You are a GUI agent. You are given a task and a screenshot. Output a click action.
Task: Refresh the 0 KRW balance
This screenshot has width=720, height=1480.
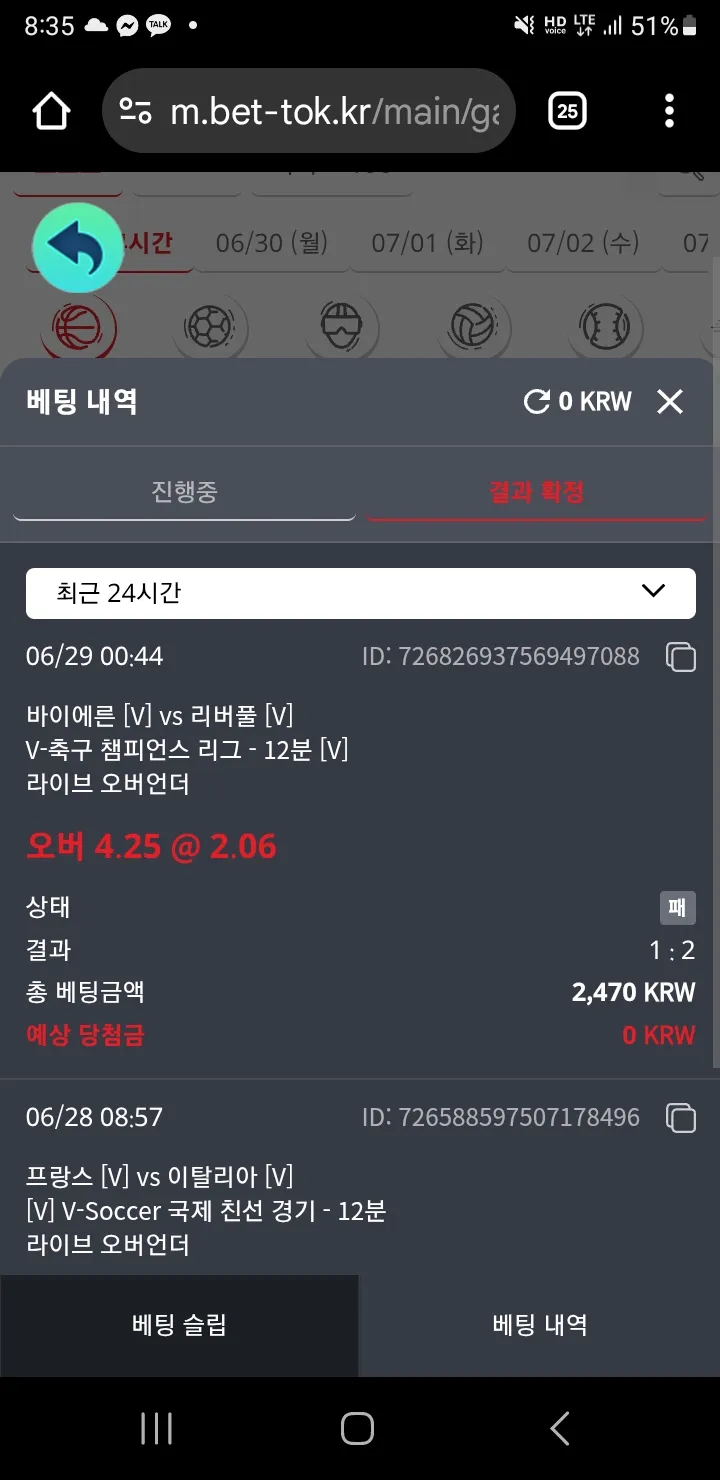tap(537, 402)
